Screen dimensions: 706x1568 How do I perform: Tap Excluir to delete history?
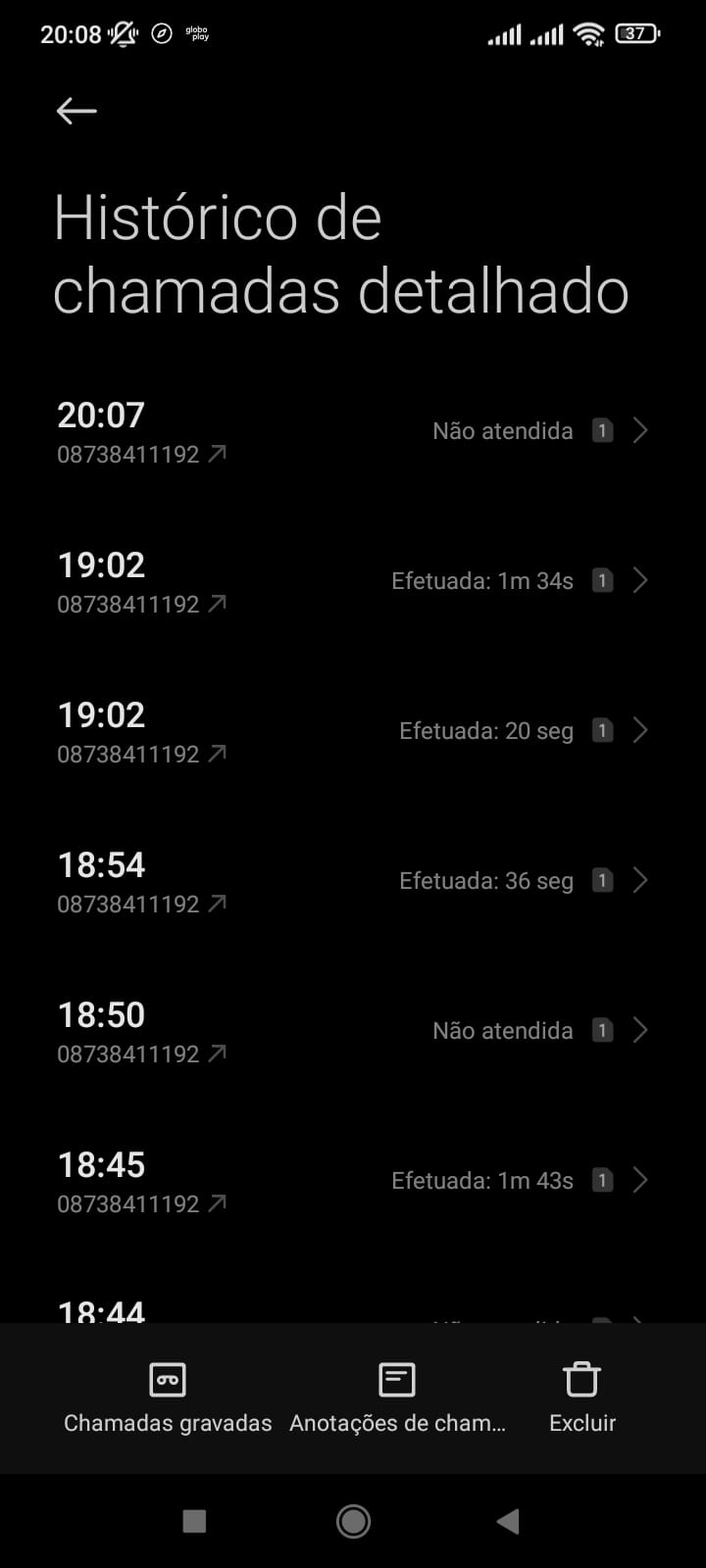[581, 1398]
